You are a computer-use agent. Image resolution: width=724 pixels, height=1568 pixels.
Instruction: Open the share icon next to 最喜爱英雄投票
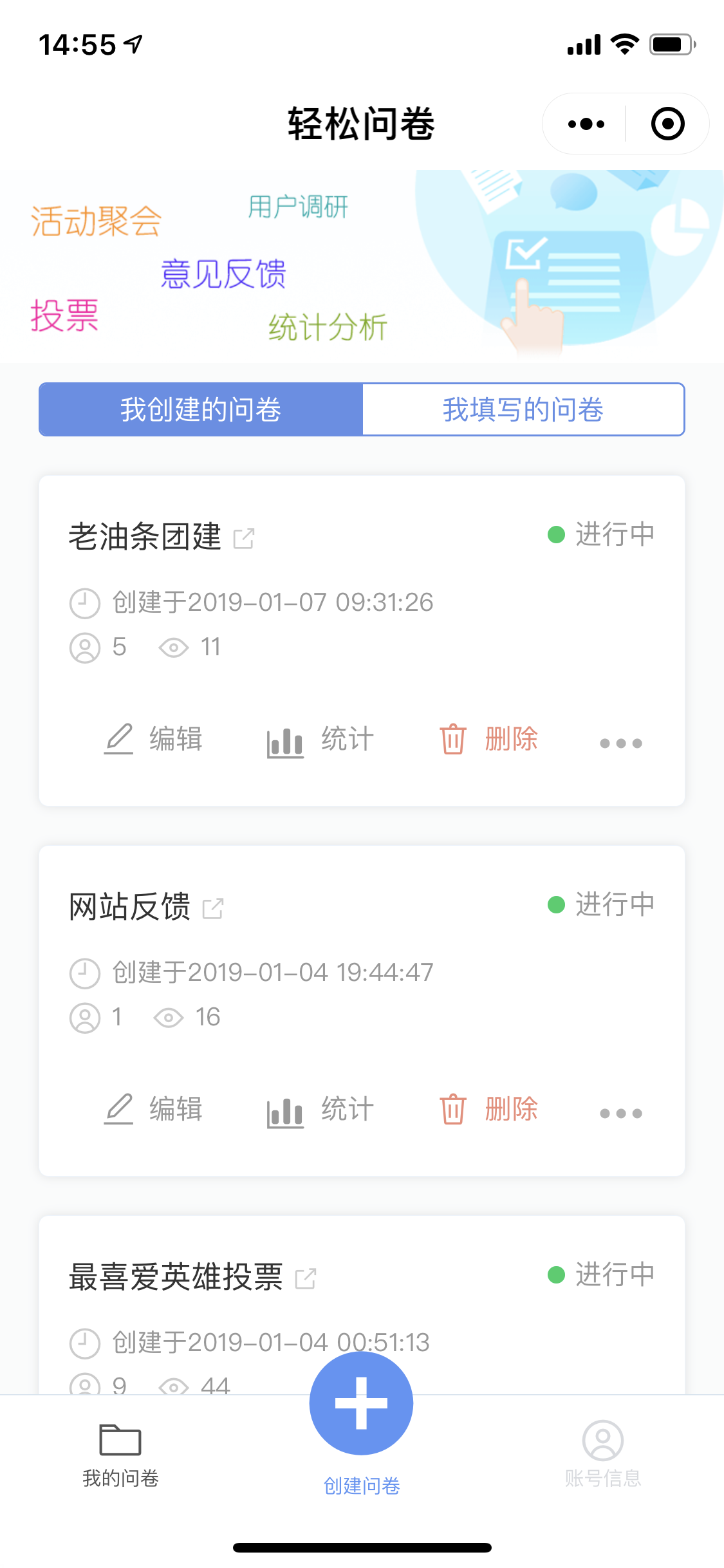[306, 1278]
